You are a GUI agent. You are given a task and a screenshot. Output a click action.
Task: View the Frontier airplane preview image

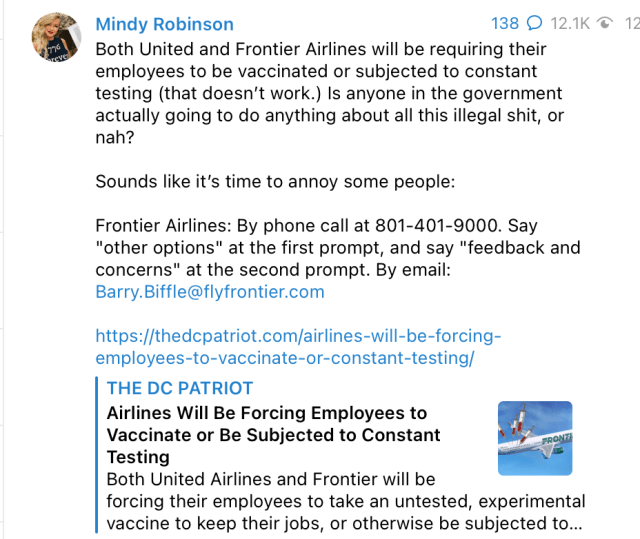point(535,438)
